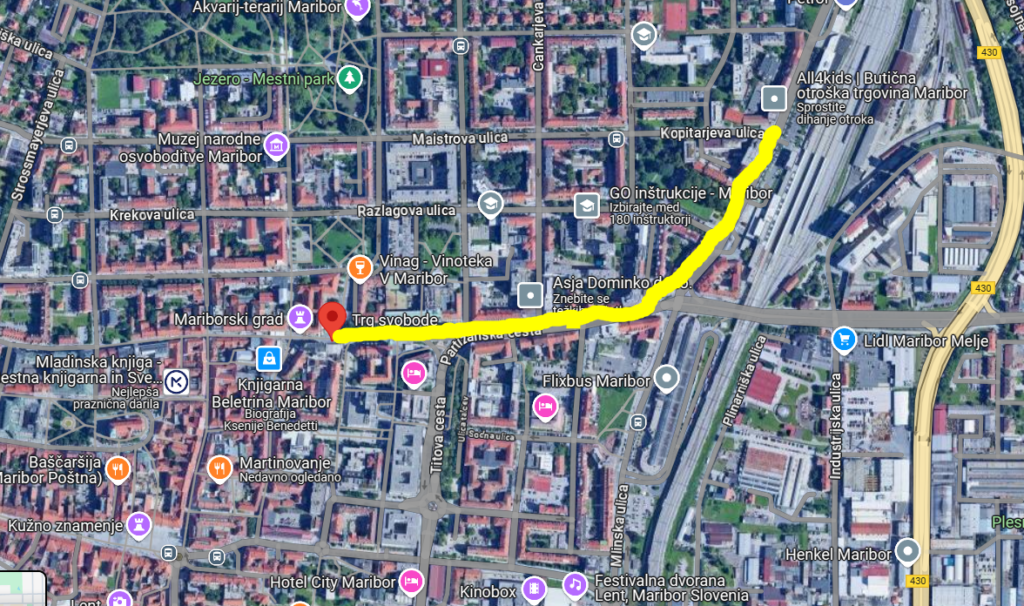Tap the All4kids shop marker

773,99
